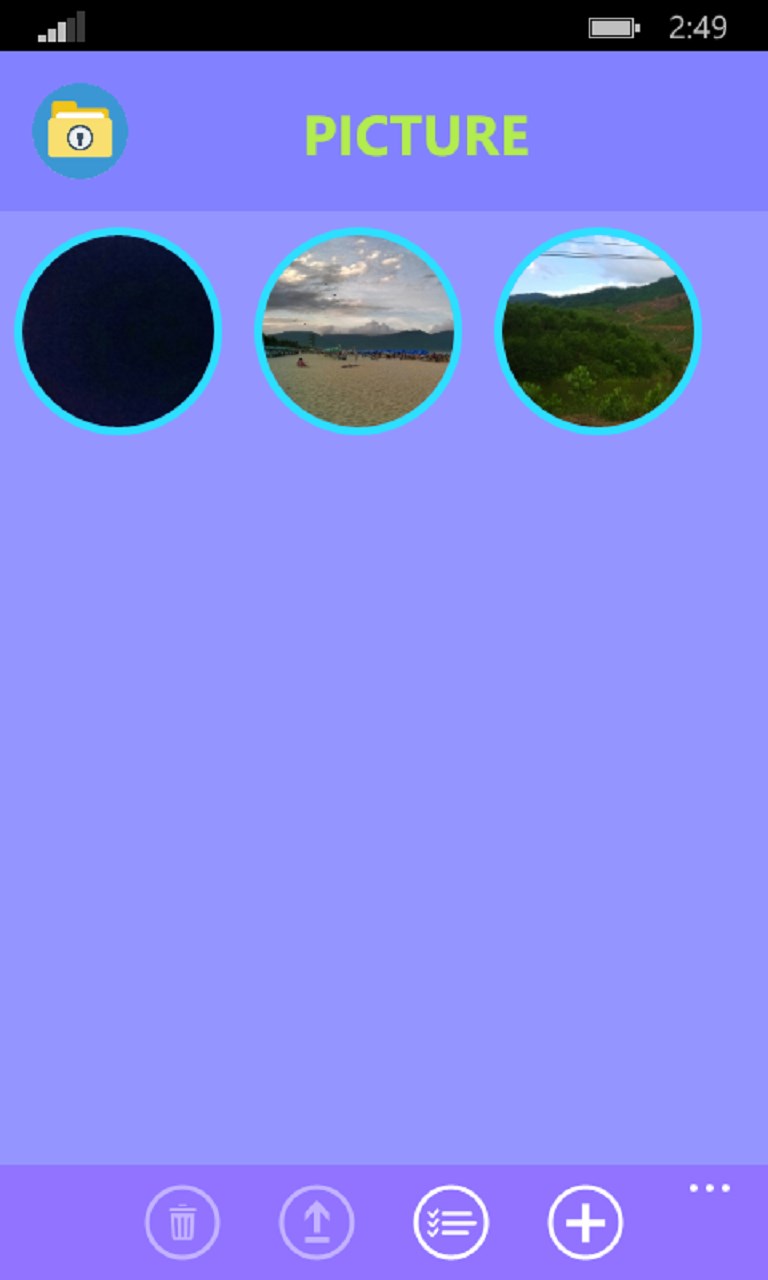Open the green hills picture thumbnail
768x1280 pixels.
click(x=598, y=331)
